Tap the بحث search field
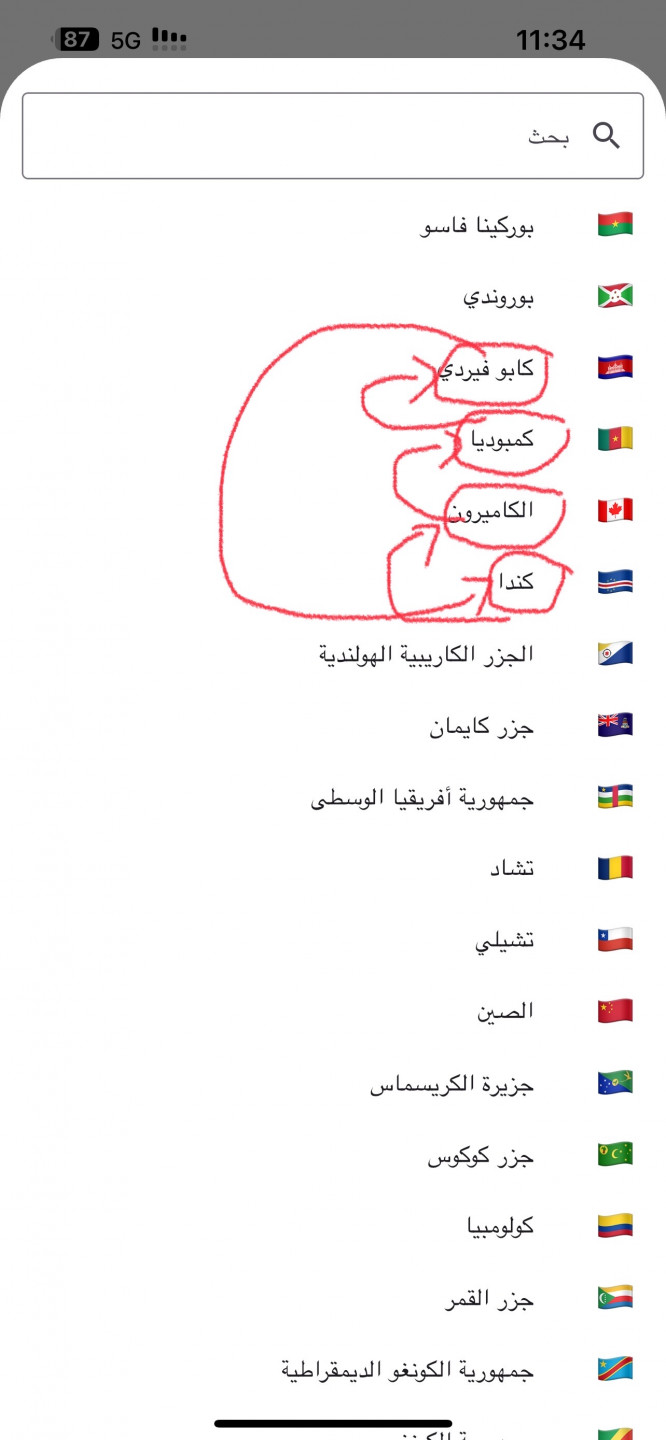 coord(332,136)
